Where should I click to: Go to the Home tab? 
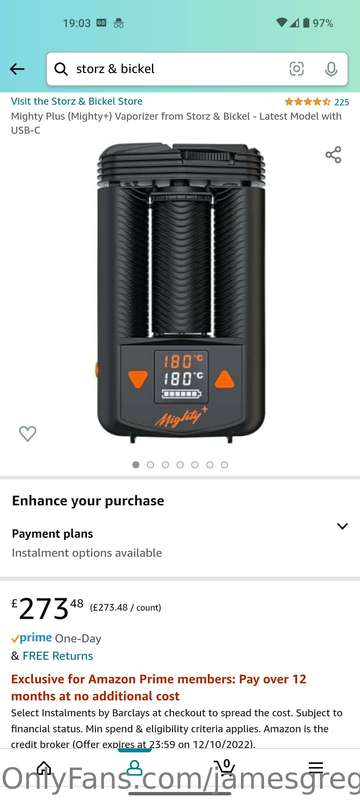[44, 767]
